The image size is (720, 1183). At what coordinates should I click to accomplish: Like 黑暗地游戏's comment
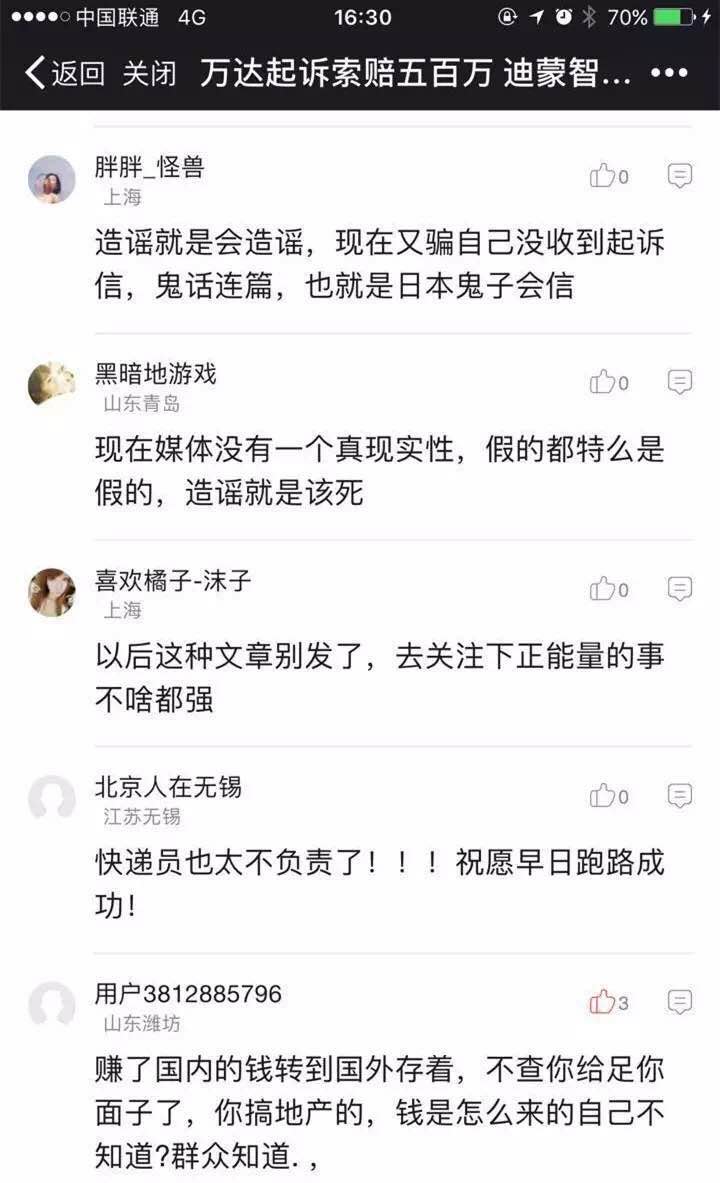[x=603, y=383]
